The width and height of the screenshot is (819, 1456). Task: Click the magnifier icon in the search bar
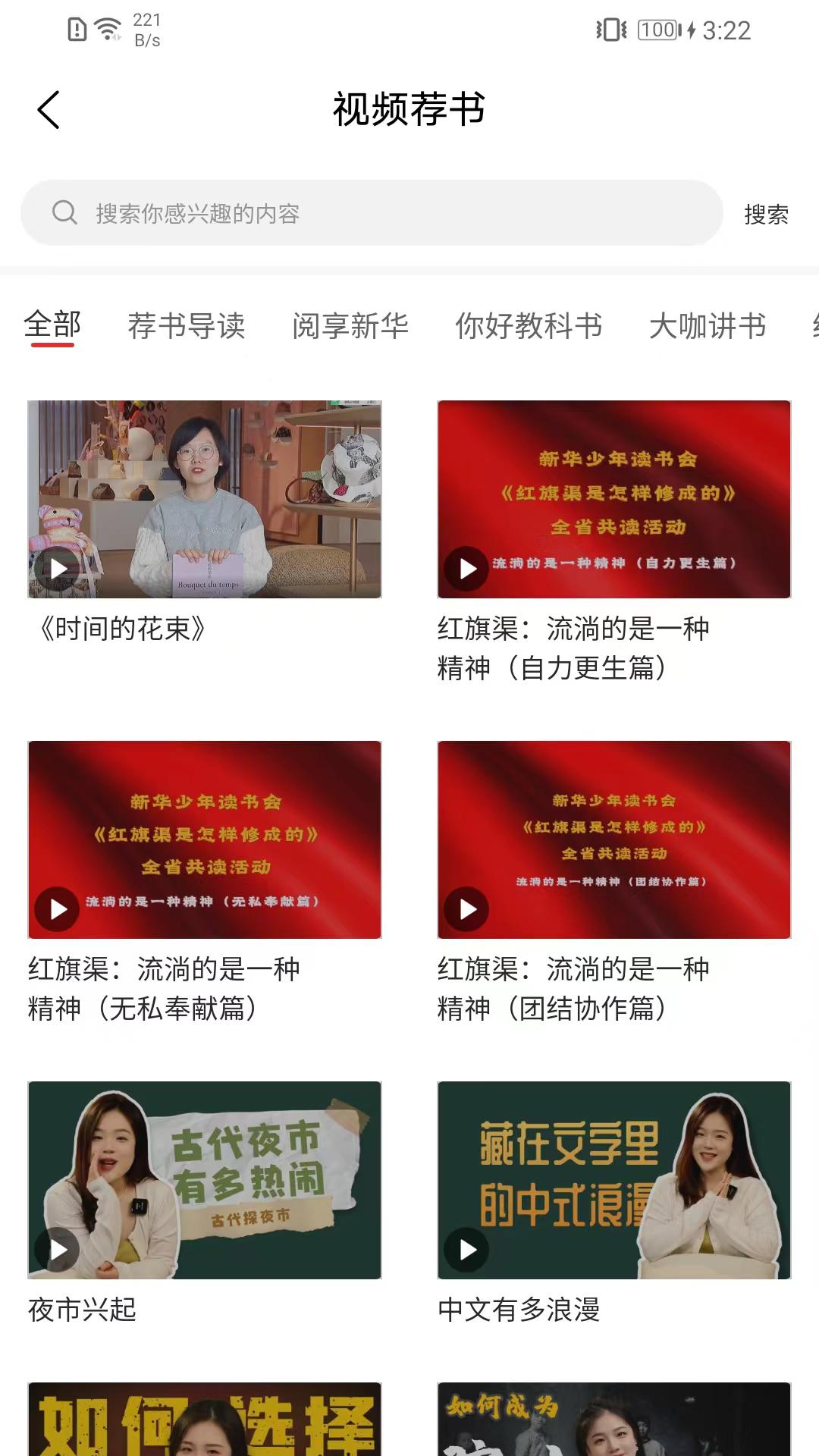point(65,213)
